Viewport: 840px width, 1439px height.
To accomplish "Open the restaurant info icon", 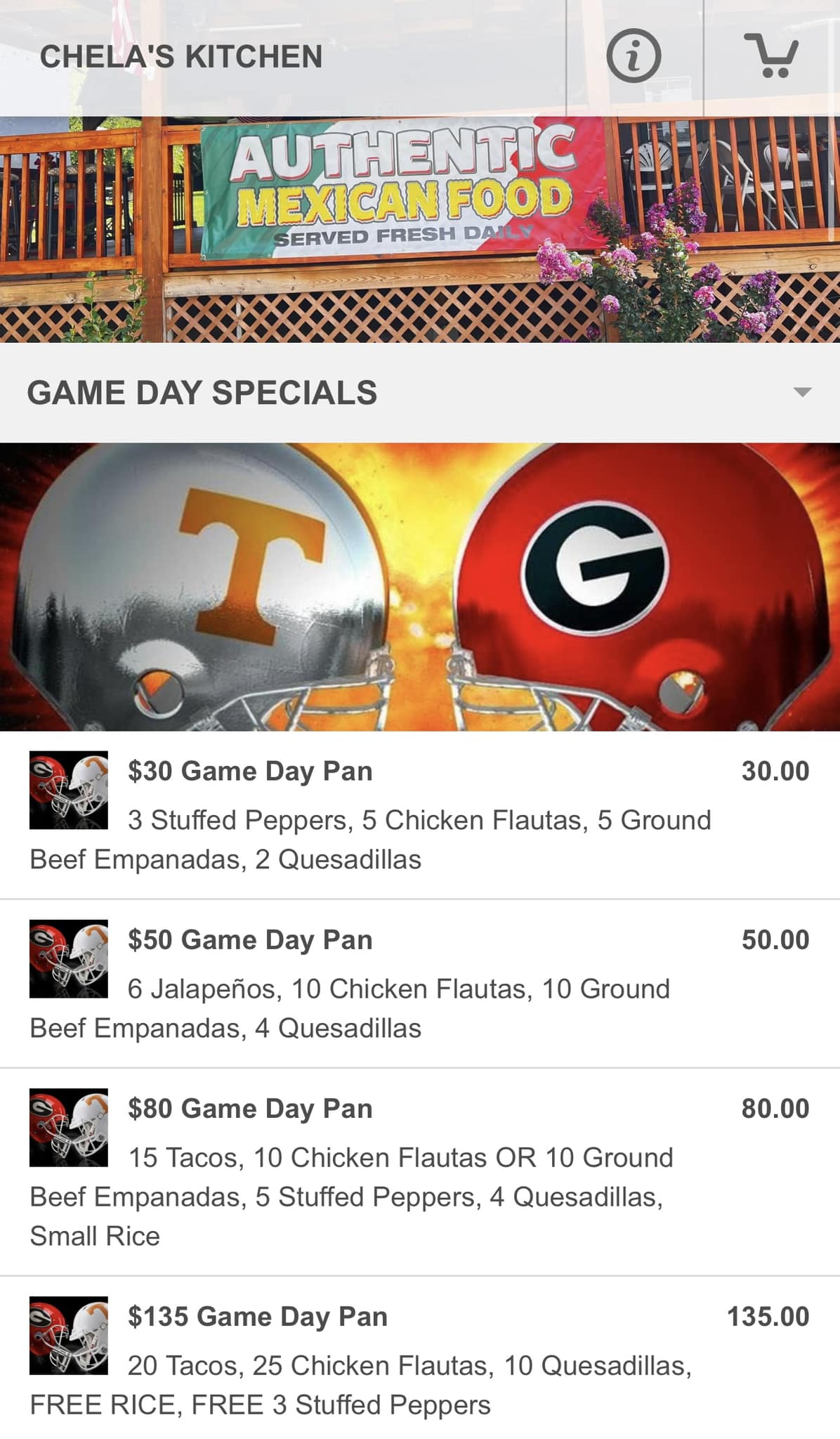I will coord(634,56).
